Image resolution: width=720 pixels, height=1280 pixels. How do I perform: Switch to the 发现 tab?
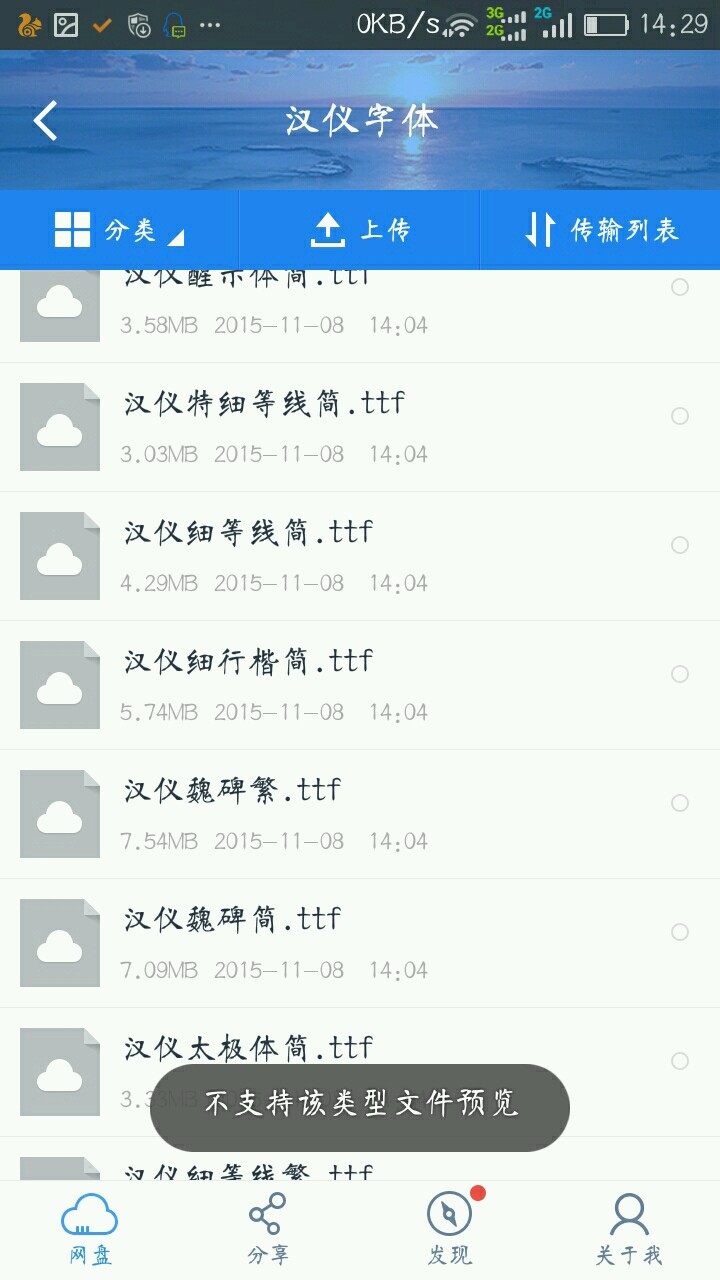tap(449, 1230)
